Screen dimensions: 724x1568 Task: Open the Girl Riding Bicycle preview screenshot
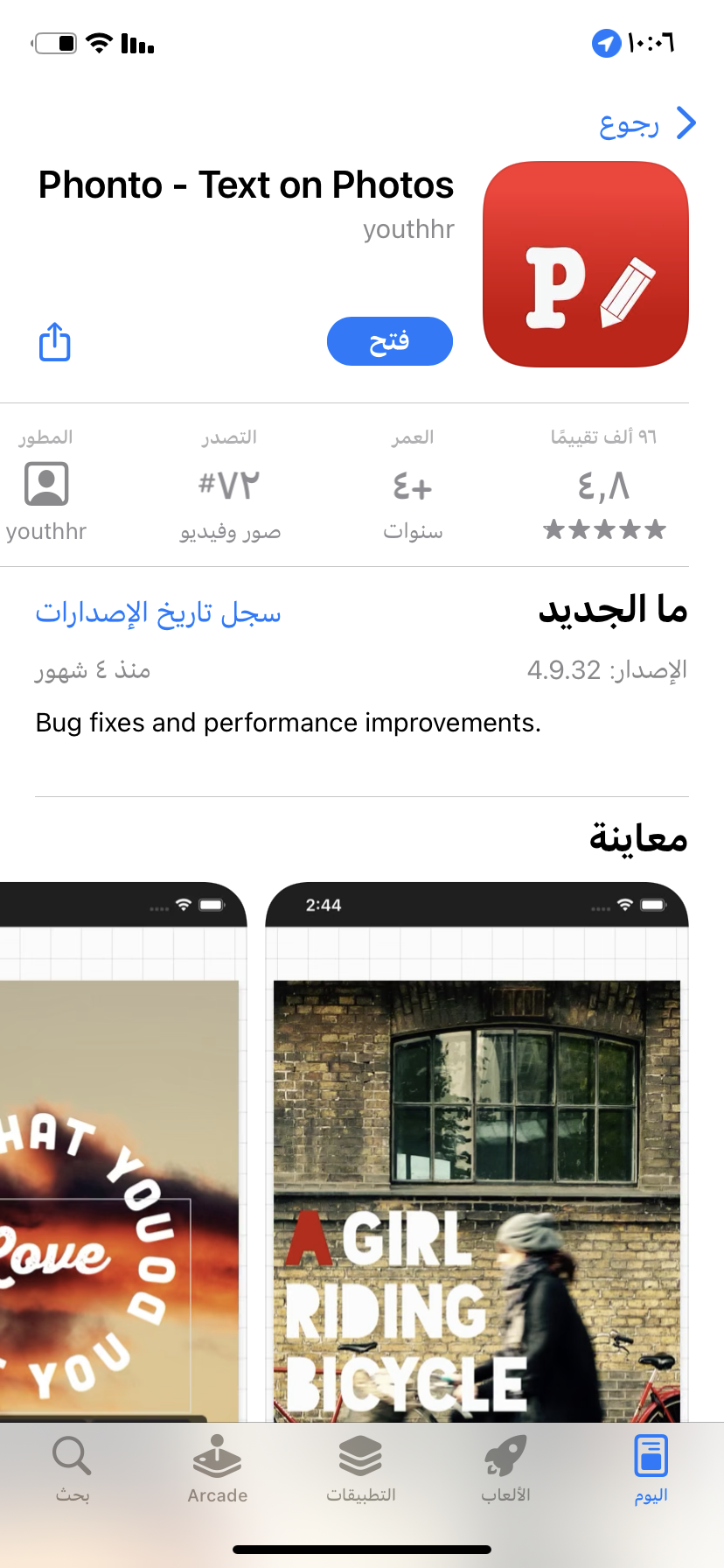[477, 1155]
